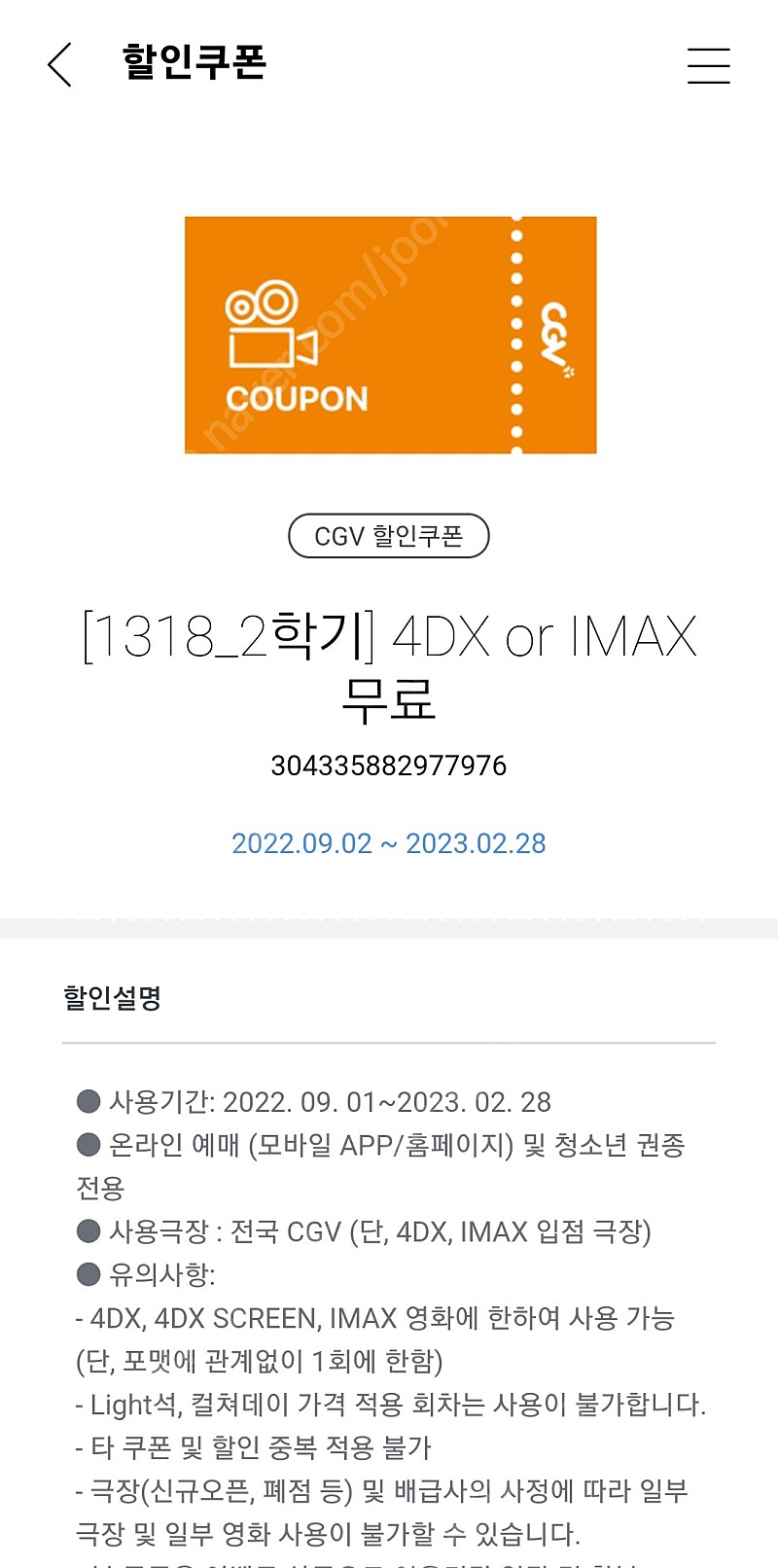The width and height of the screenshot is (778, 1568).
Task: Tap the coupon number 304335882977976
Action: pyautogui.click(x=388, y=766)
